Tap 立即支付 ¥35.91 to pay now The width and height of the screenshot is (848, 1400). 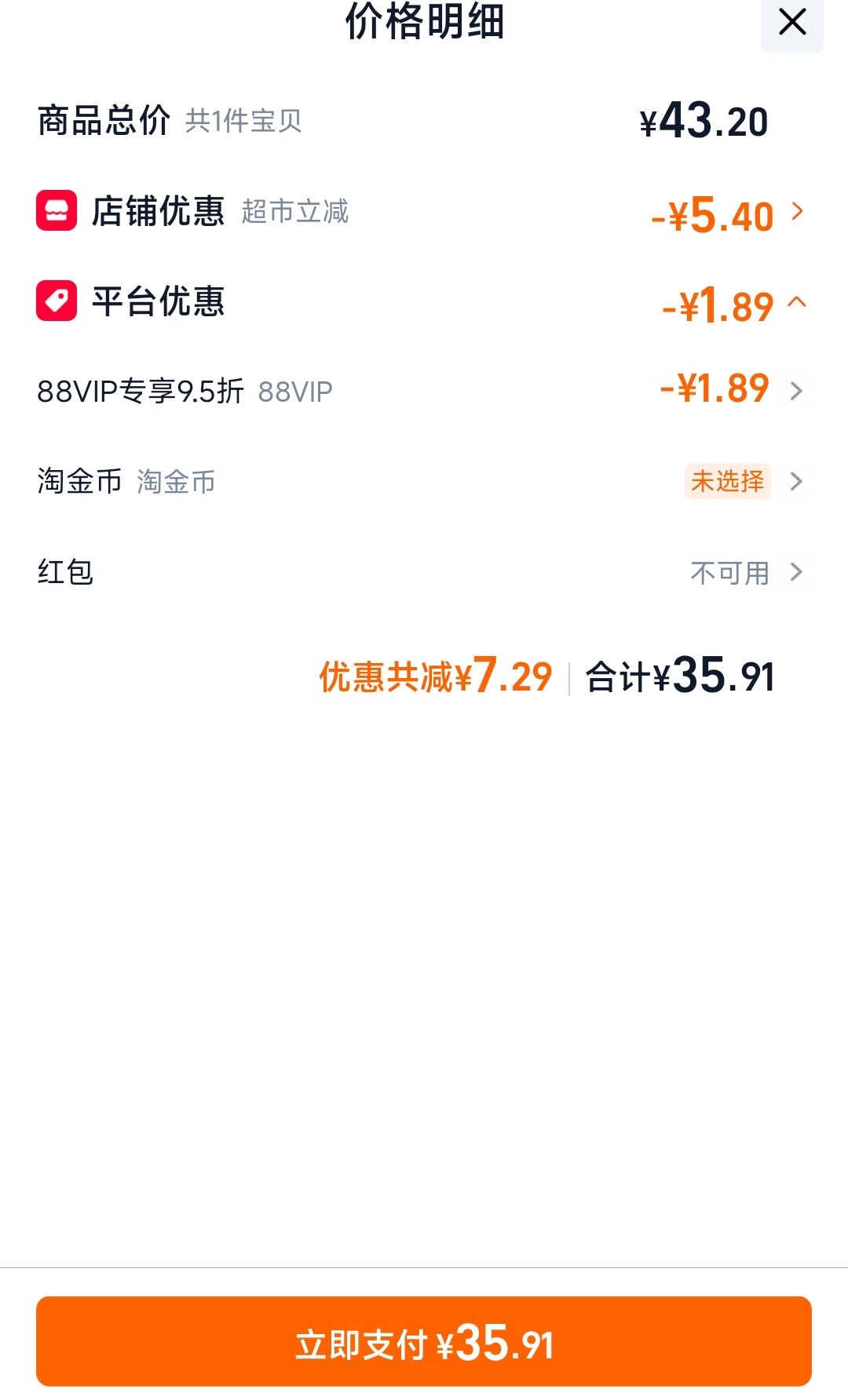coord(424,1341)
